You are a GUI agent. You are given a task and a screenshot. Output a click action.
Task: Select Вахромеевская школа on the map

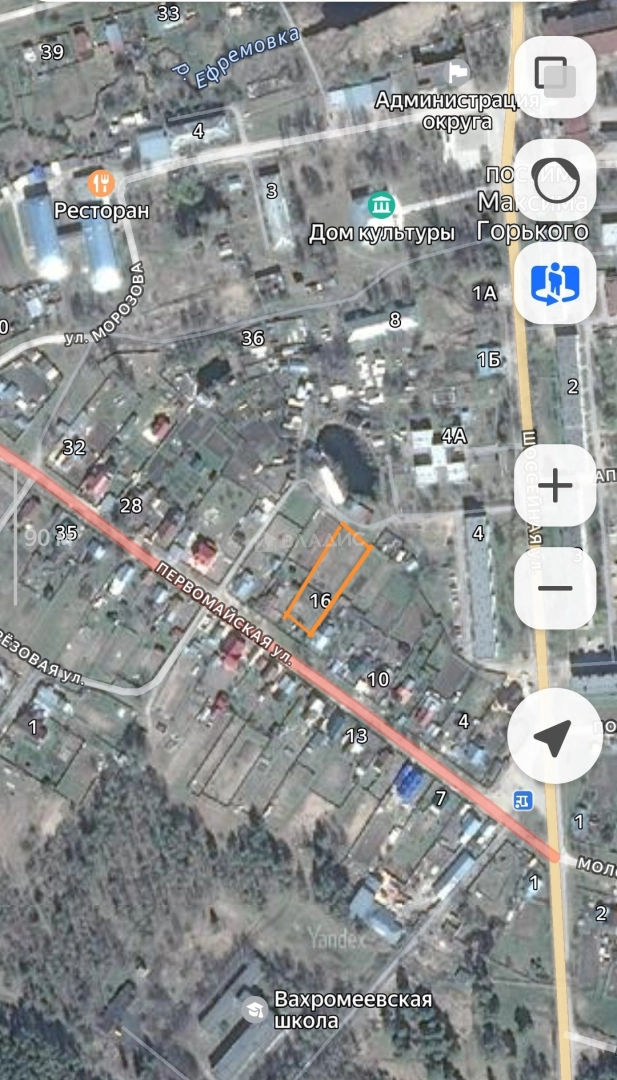pyautogui.click(x=256, y=1008)
